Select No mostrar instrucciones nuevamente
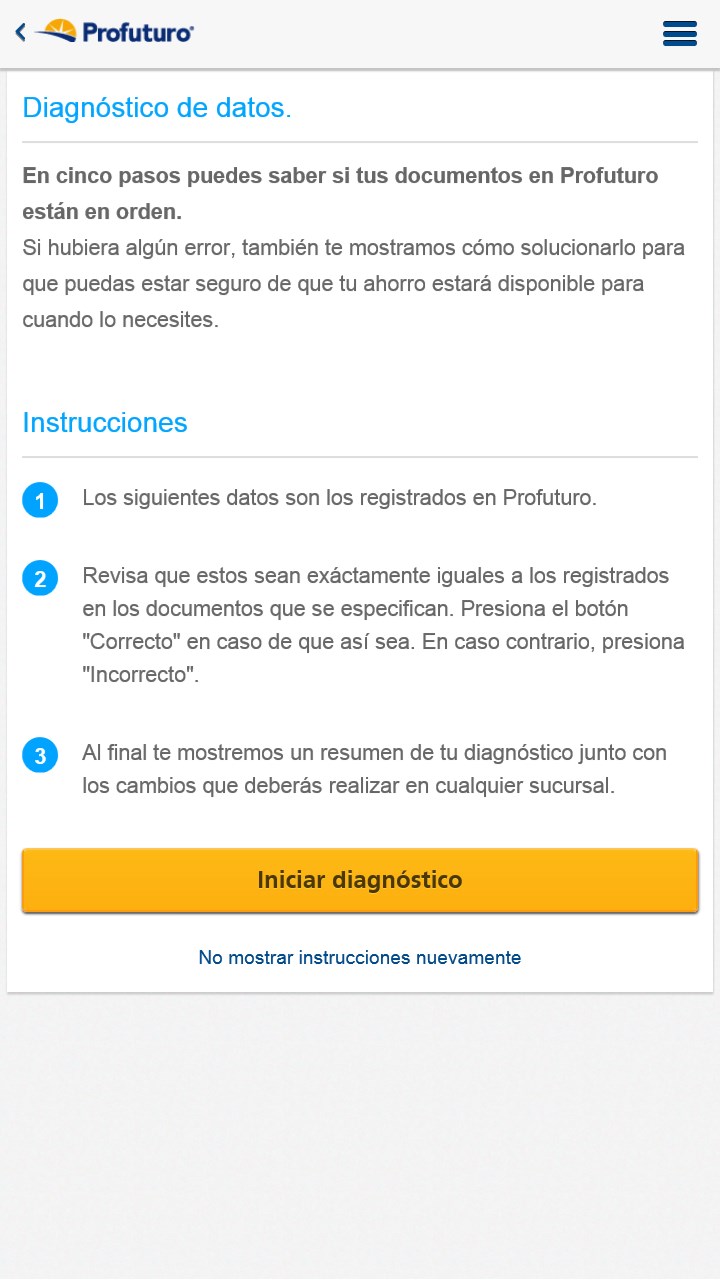 pos(360,958)
